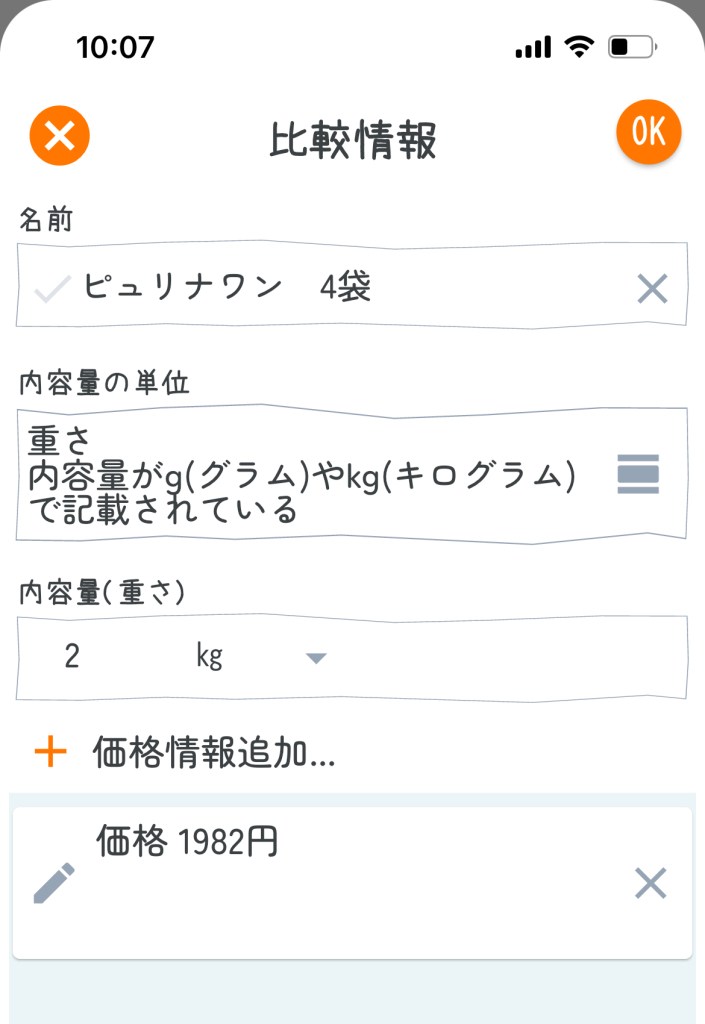Confirm the comparison info with OK
The image size is (705, 1024).
point(648,132)
